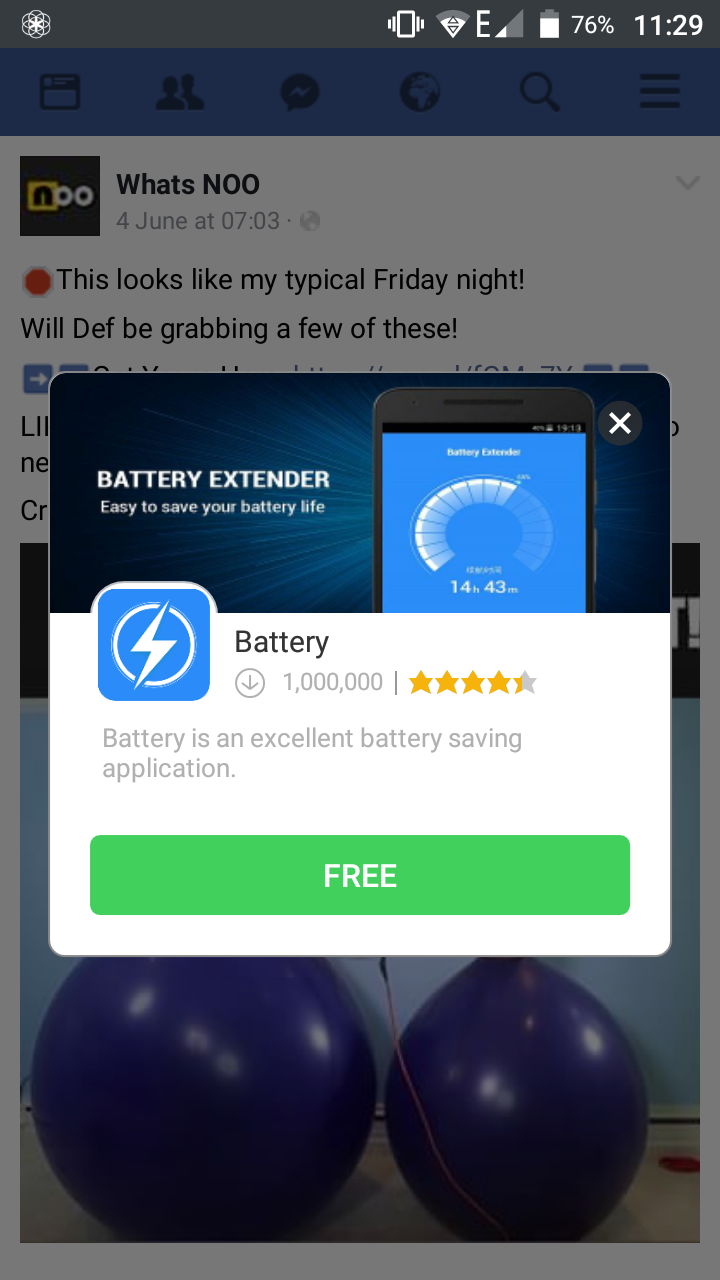Open the Battery app icon
The height and width of the screenshot is (1280, 720).
click(154, 644)
